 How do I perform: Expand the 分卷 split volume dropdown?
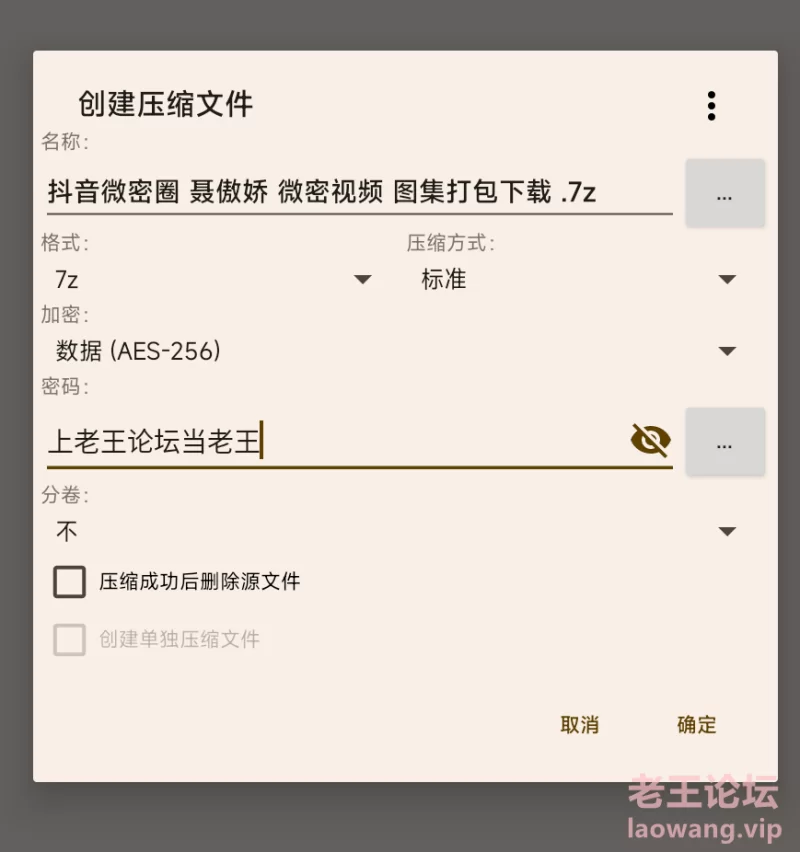[x=395, y=531]
